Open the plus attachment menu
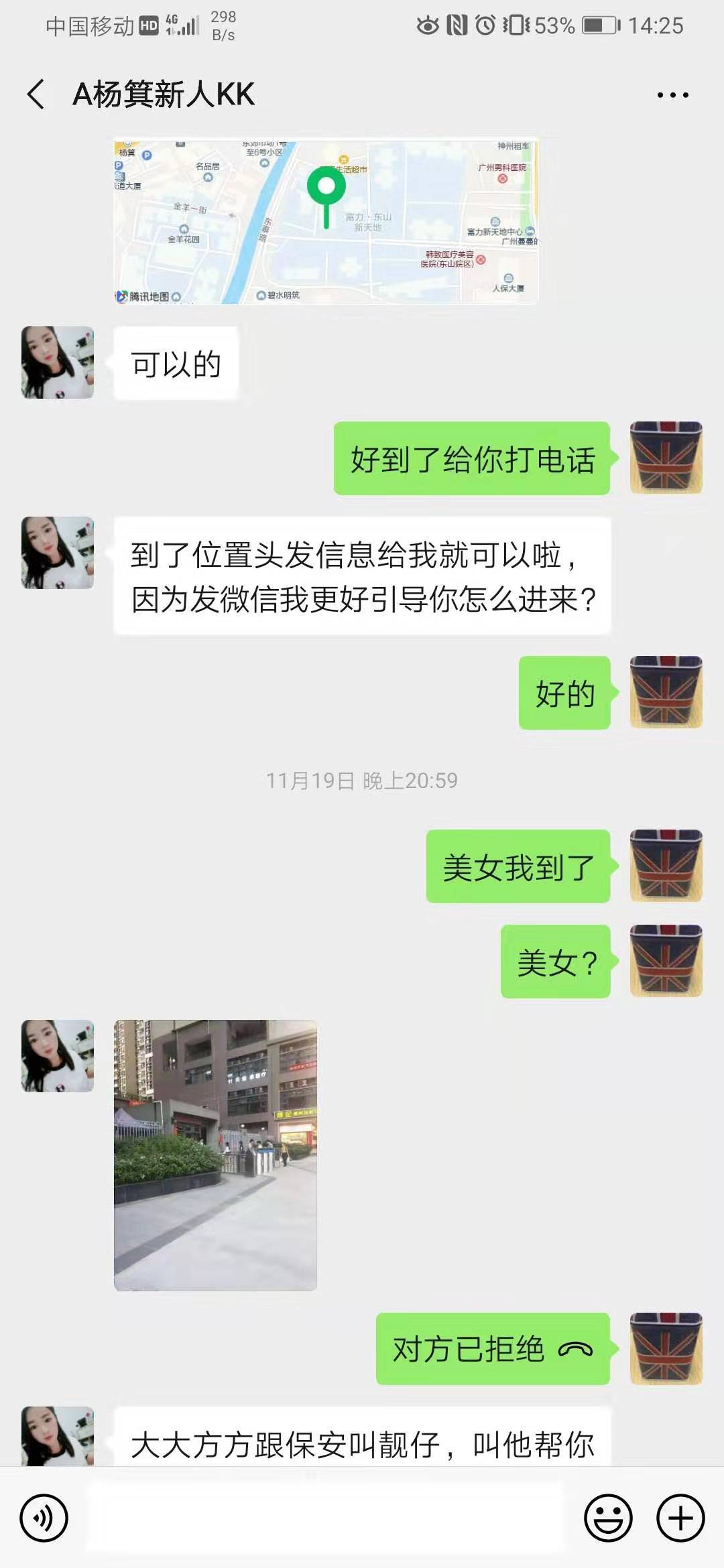The width and height of the screenshot is (724, 1568). 680,1518
